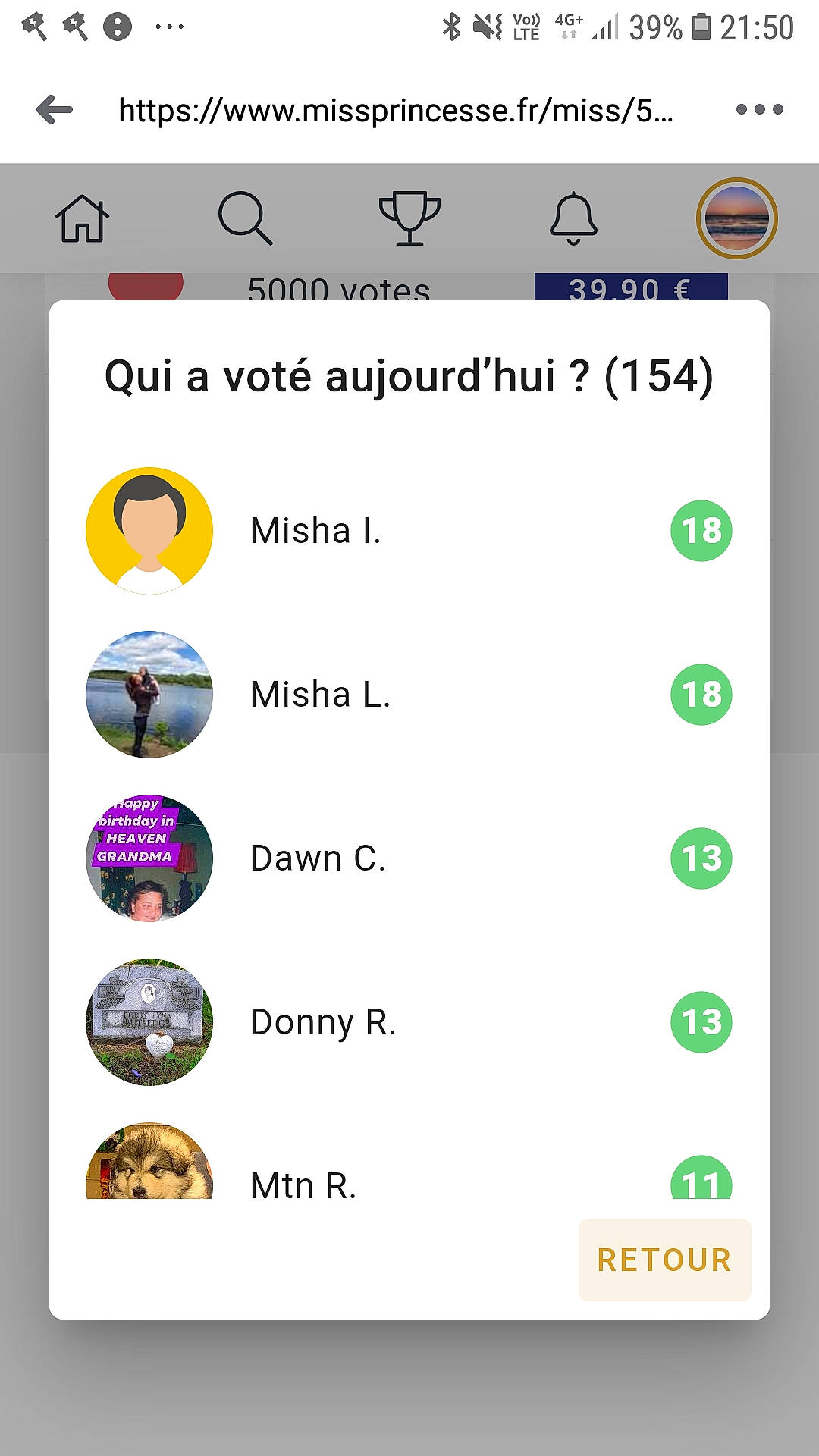819x1456 pixels.
Task: Open the sunset profile avatar icon
Action: point(737,220)
